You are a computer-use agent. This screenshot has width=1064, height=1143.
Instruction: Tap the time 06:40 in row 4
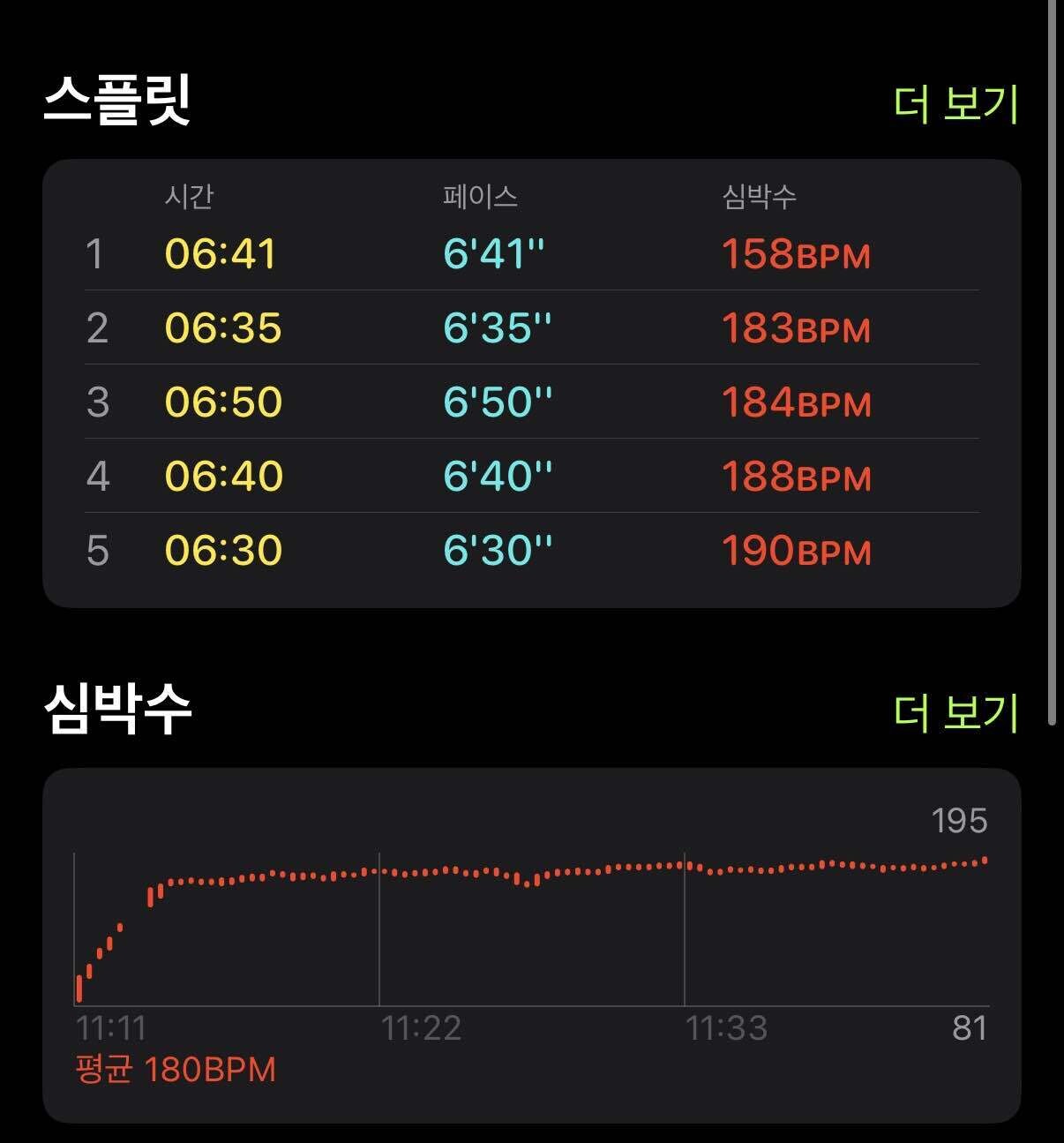pos(221,475)
